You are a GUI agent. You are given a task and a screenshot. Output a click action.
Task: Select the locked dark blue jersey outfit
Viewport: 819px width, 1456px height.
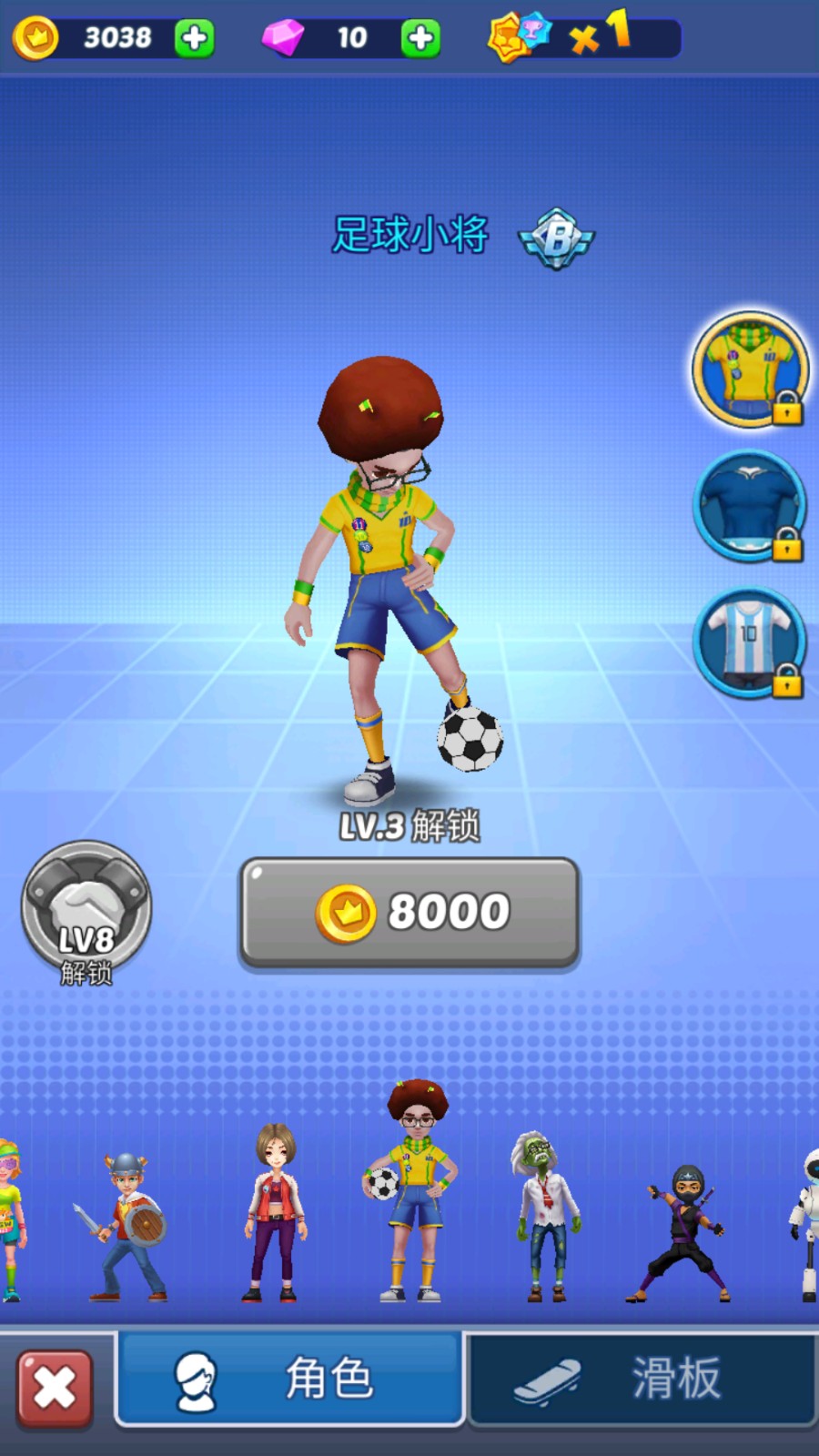[749, 506]
